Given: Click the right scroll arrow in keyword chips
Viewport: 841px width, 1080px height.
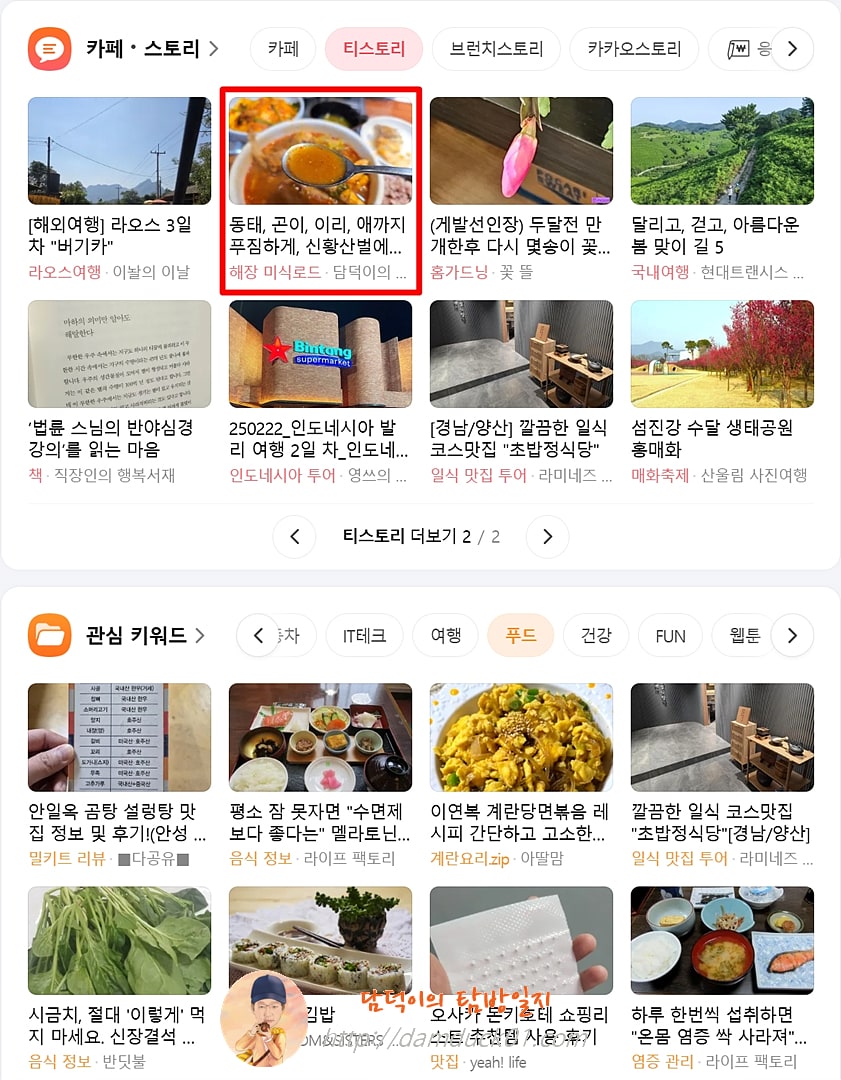Looking at the screenshot, I should tap(793, 635).
